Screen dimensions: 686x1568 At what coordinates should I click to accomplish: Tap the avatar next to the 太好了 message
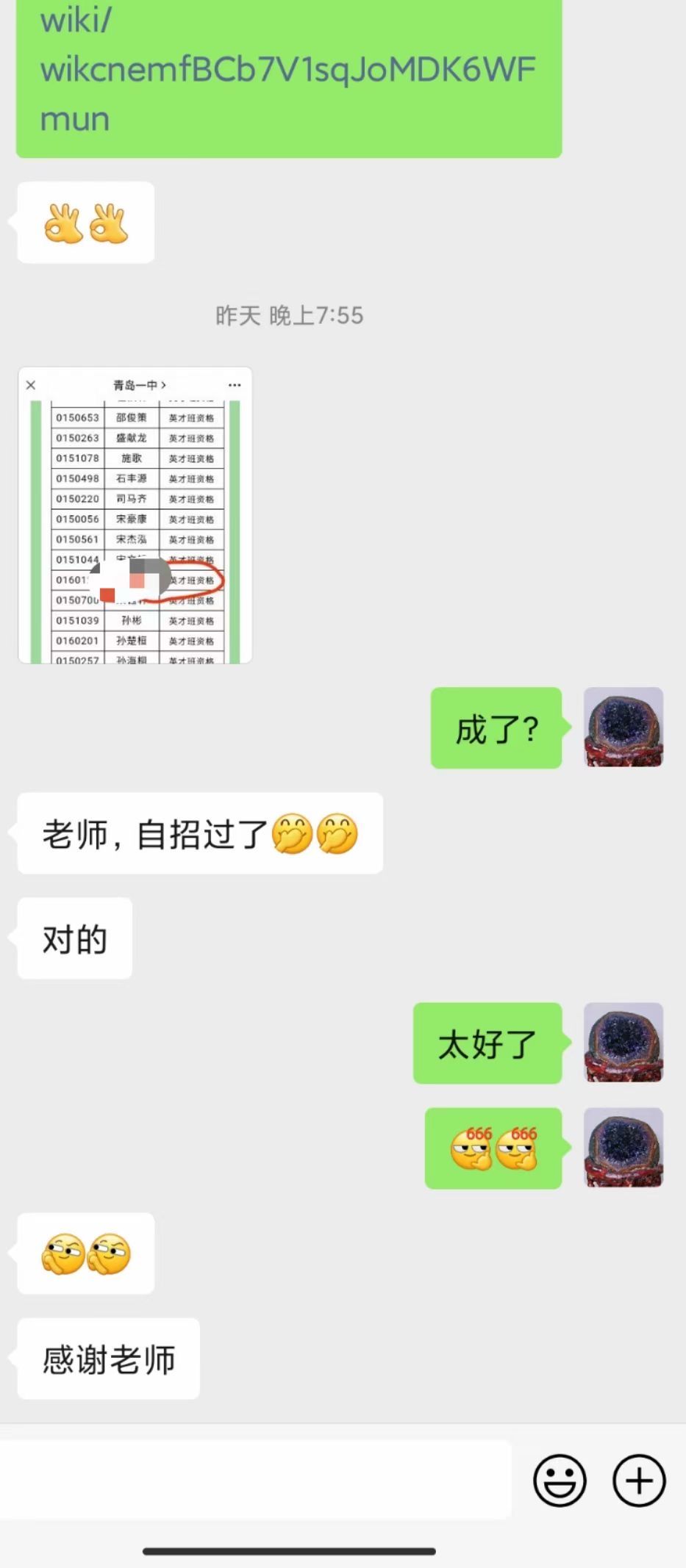(622, 1044)
